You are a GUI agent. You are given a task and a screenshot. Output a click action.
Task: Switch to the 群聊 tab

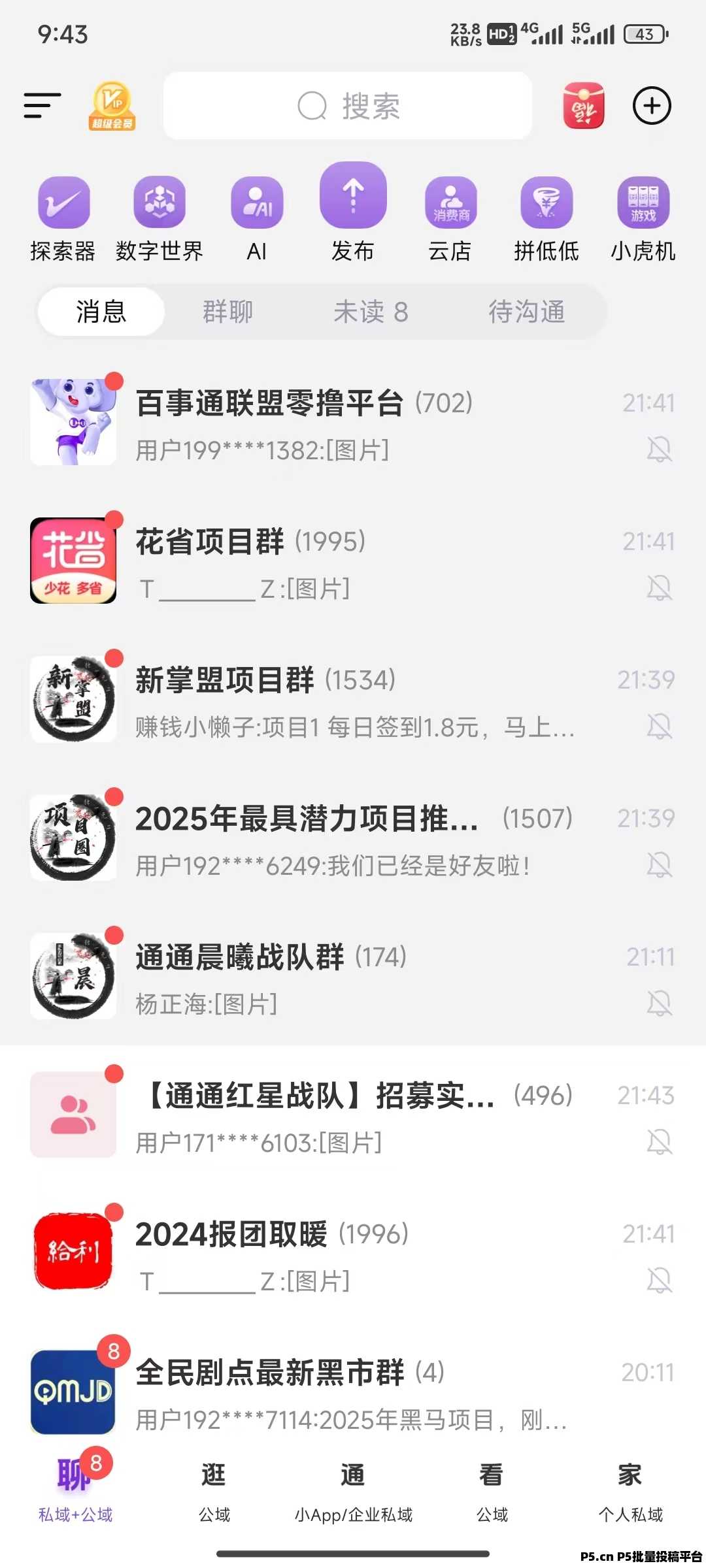pos(227,312)
